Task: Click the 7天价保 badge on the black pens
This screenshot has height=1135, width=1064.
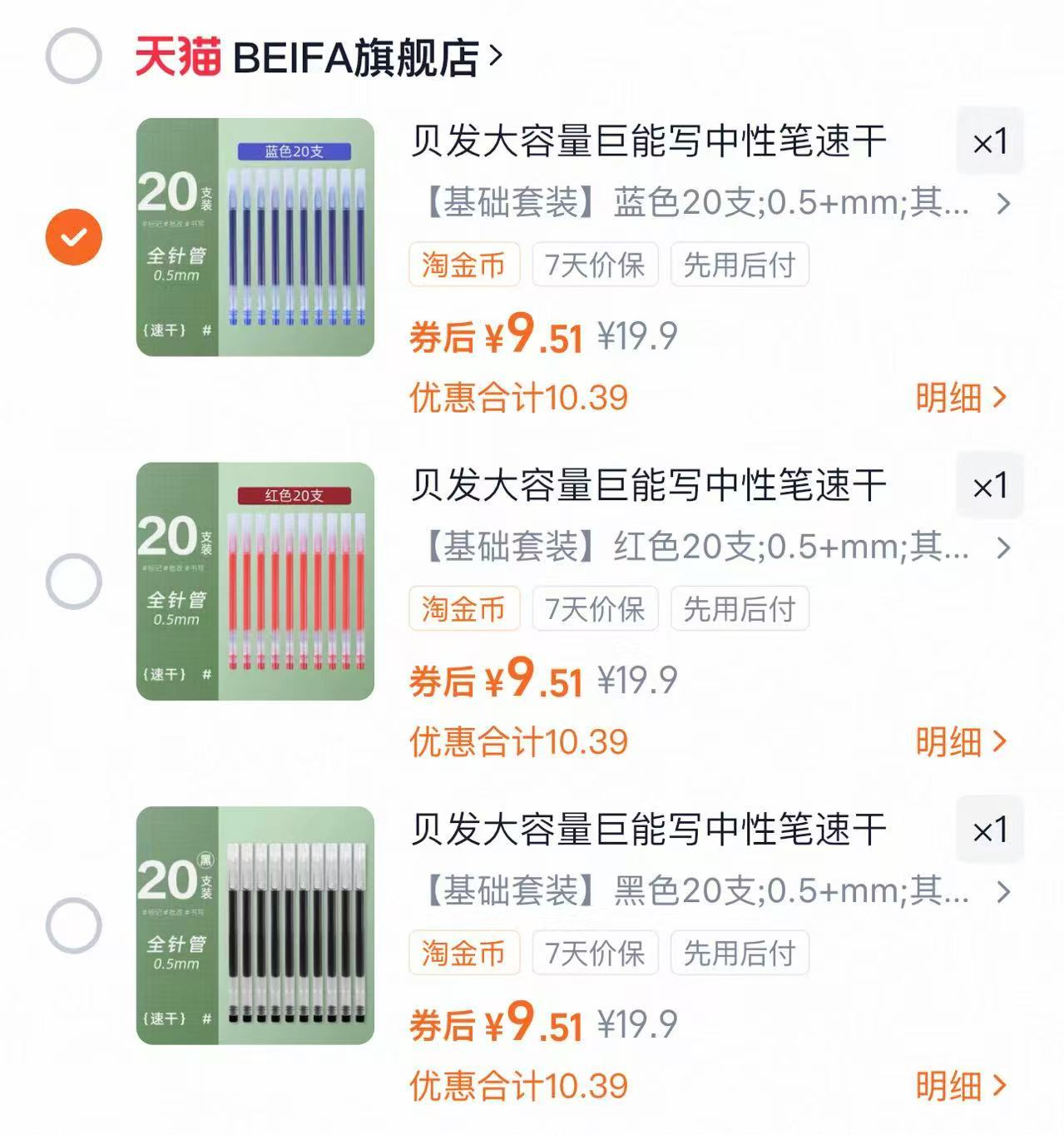Action: pos(595,952)
